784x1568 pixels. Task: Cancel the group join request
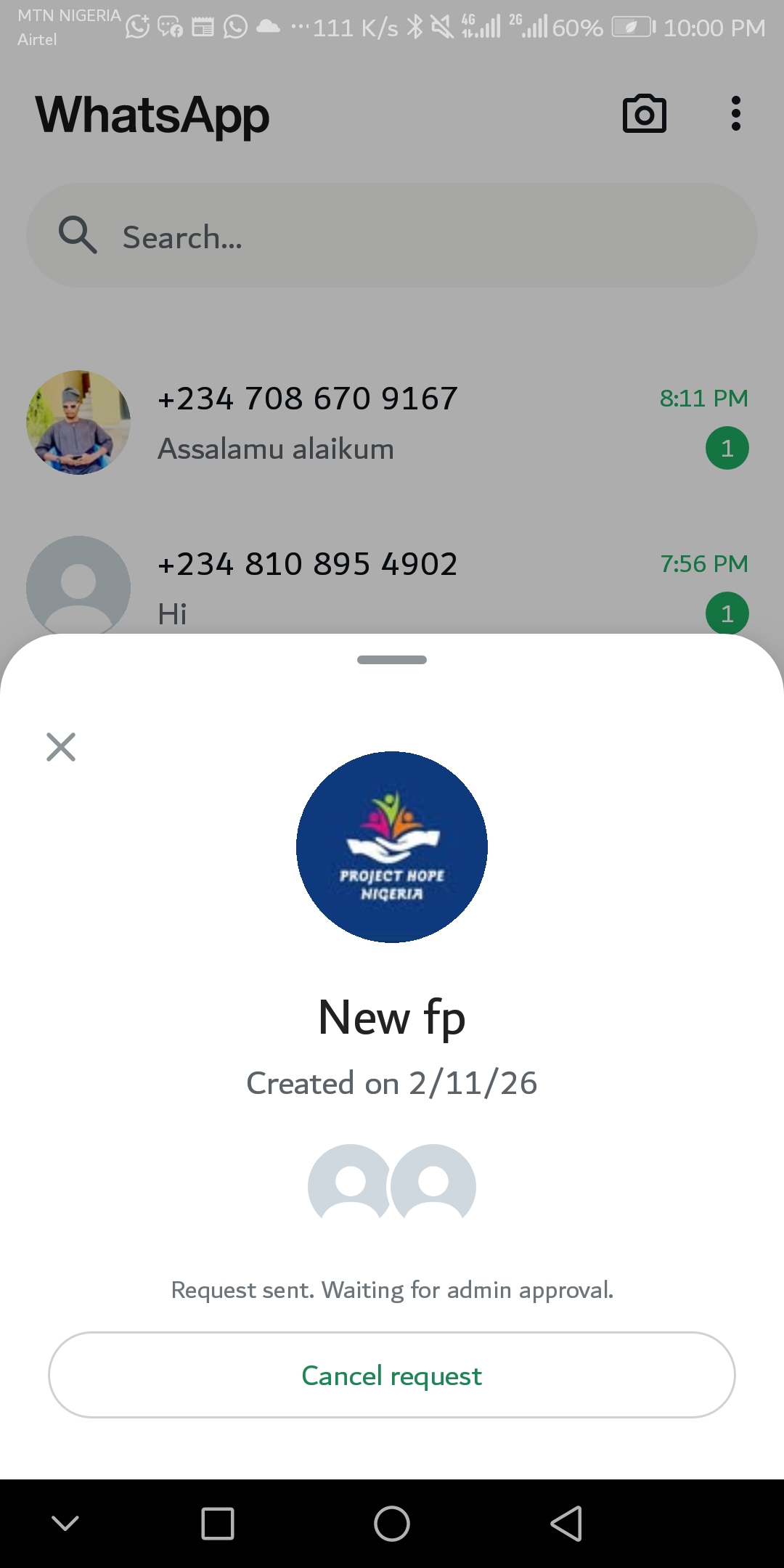(391, 1375)
